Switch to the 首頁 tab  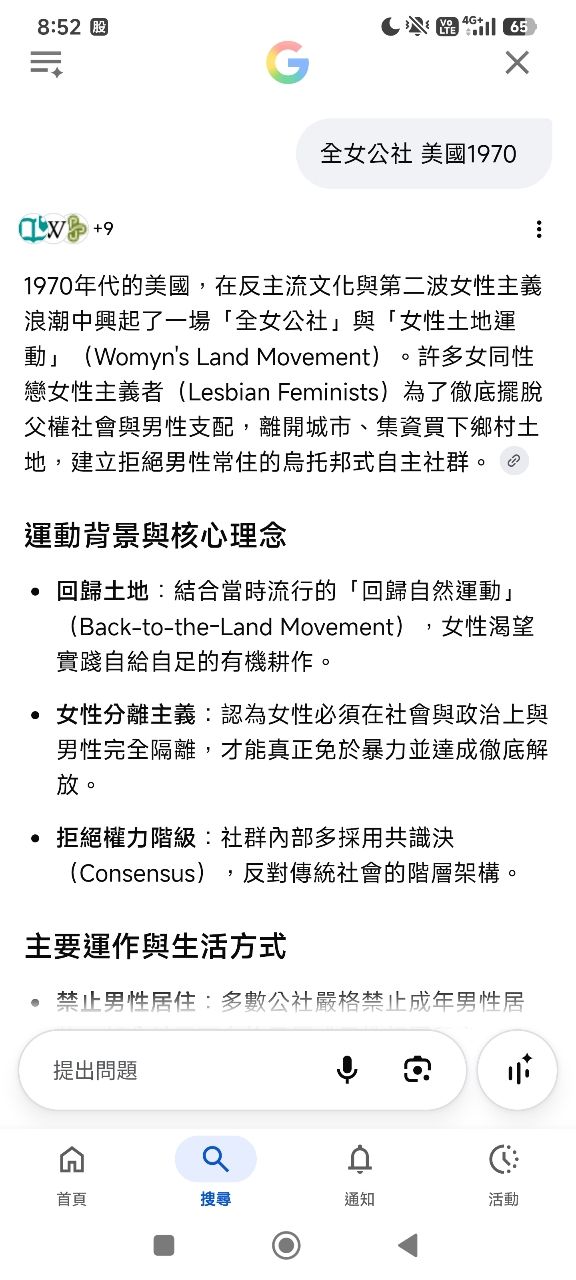72,1174
